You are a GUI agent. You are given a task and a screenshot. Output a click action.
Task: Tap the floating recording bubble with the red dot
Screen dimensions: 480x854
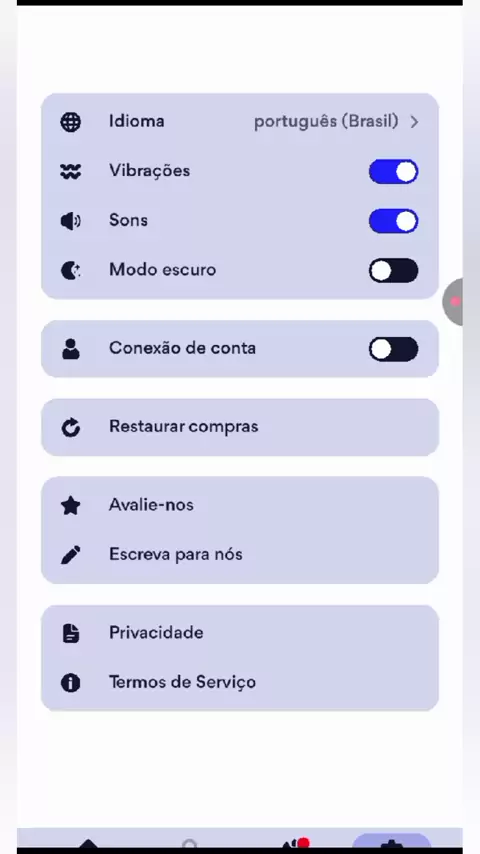[x=453, y=302]
